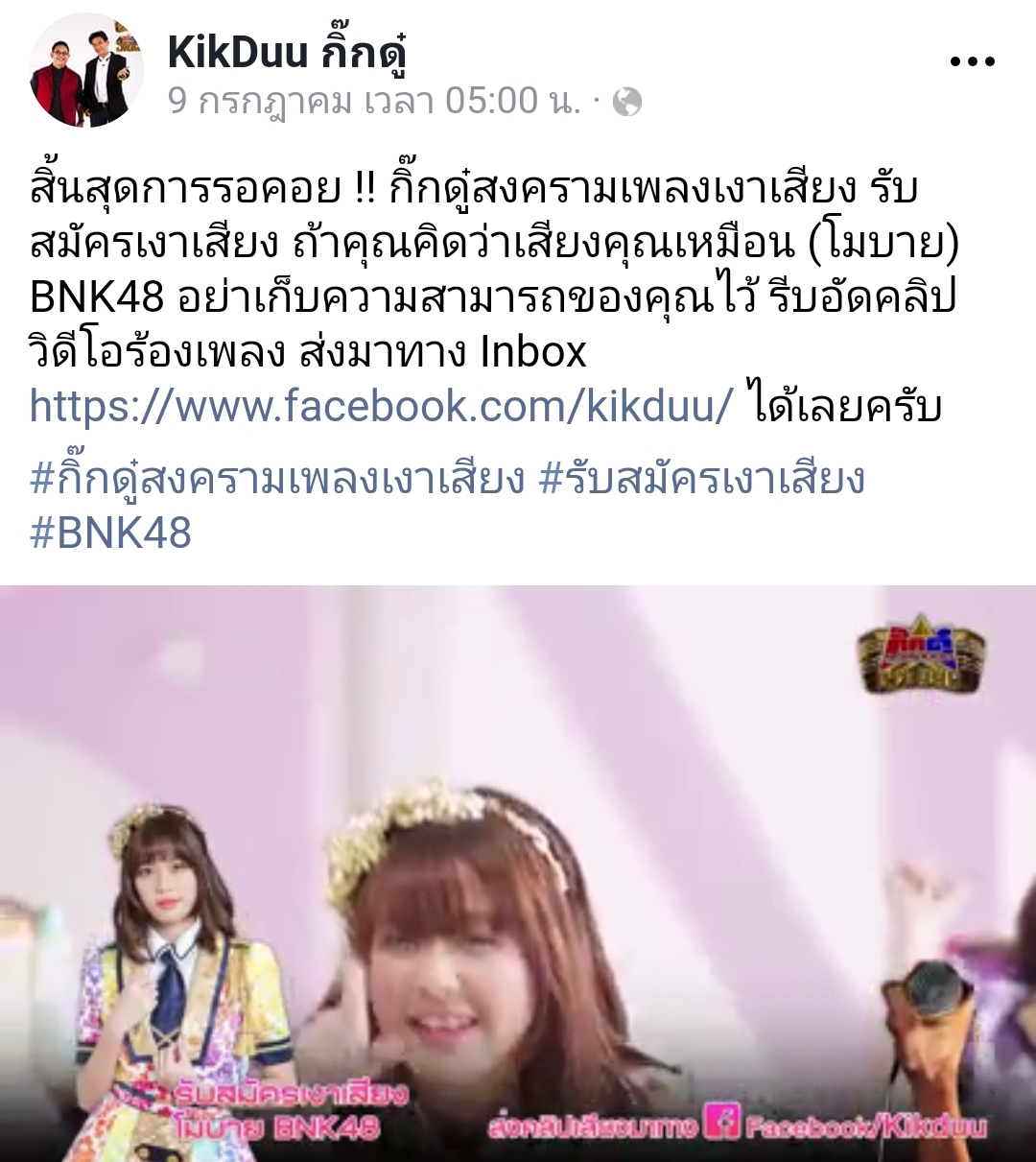
Task: Open the #BNK48 hashtag
Action: pos(111,534)
